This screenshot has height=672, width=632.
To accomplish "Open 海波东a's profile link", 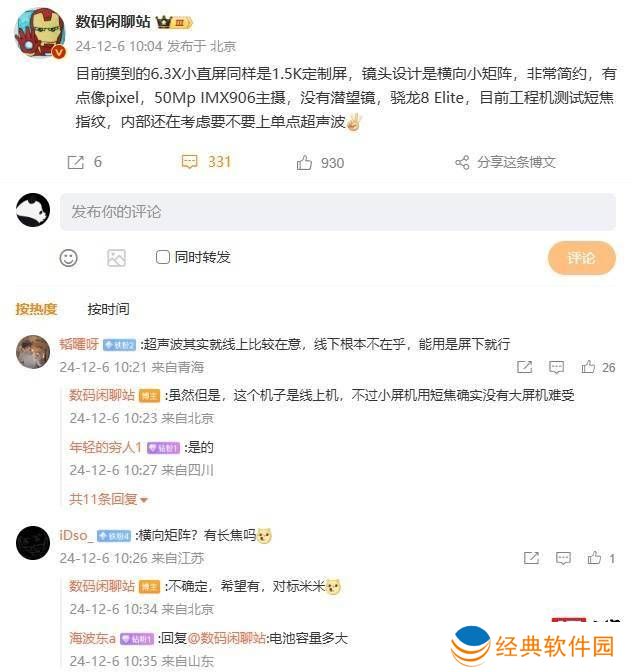I will point(92,638).
